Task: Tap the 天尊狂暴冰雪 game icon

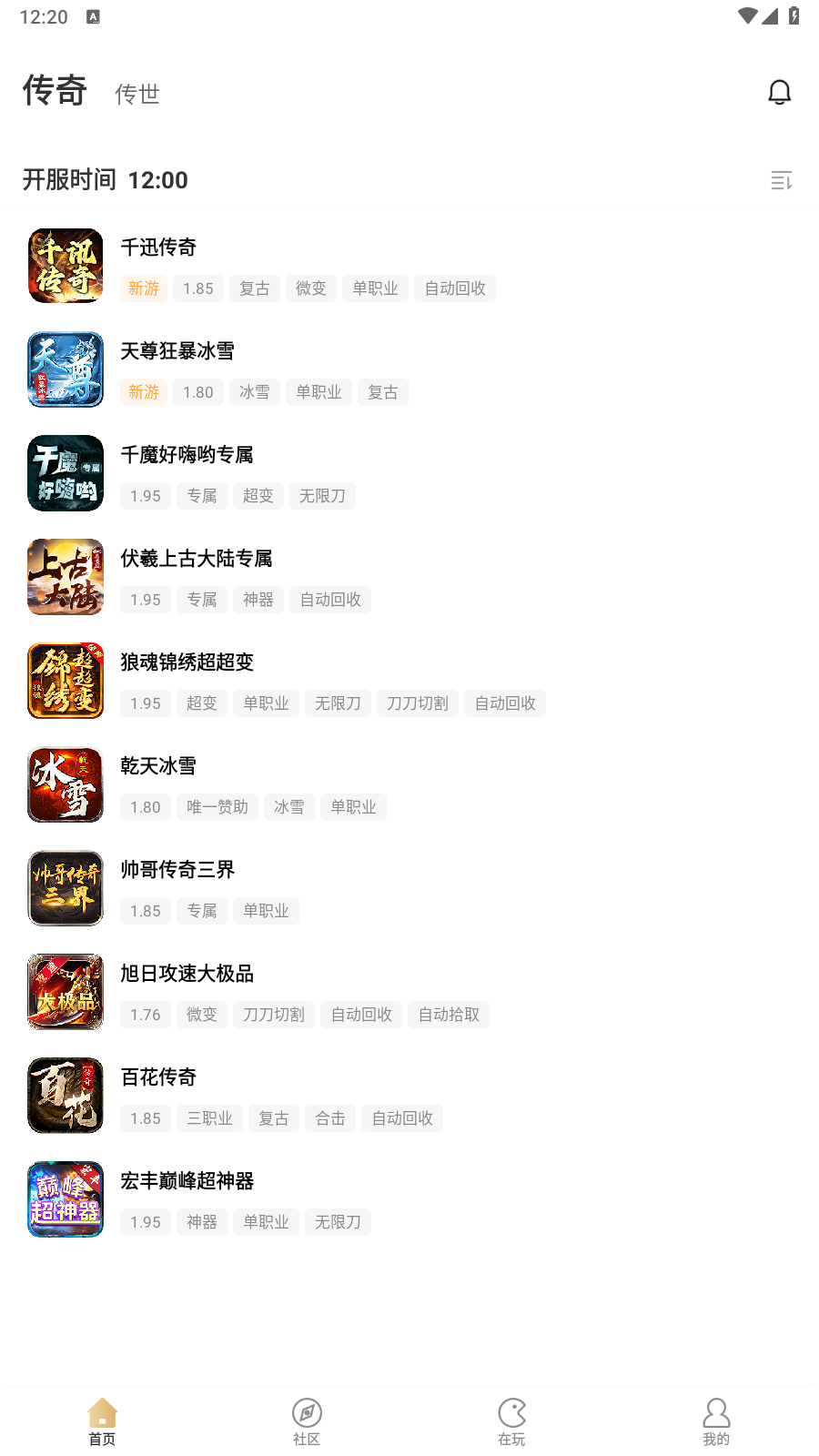Action: coord(65,369)
